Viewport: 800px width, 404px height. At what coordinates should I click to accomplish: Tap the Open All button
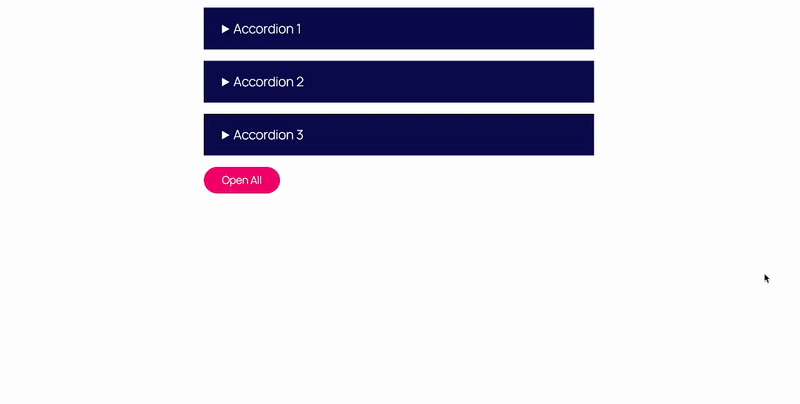tap(242, 180)
